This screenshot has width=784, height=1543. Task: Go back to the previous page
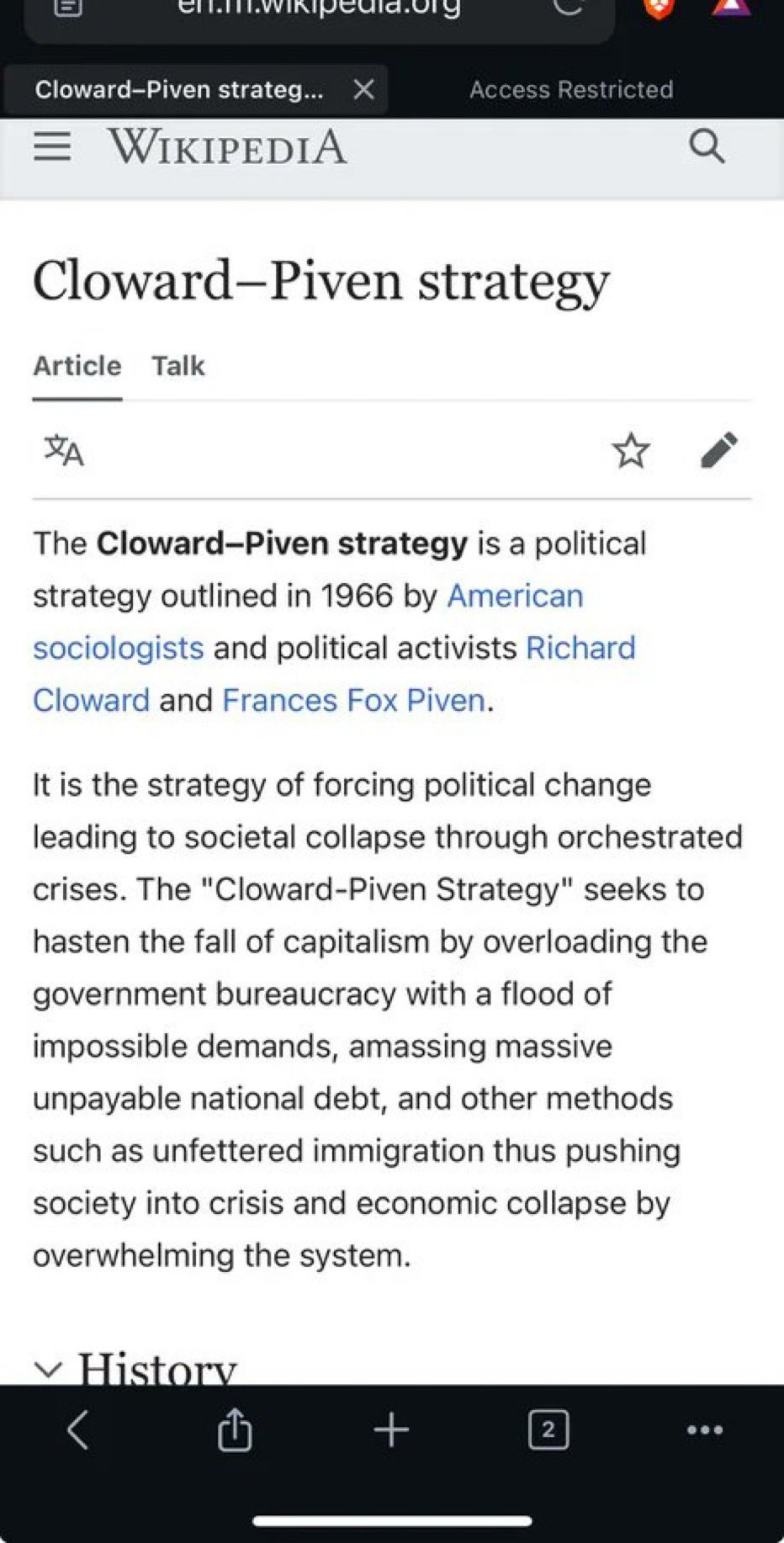click(77, 1429)
